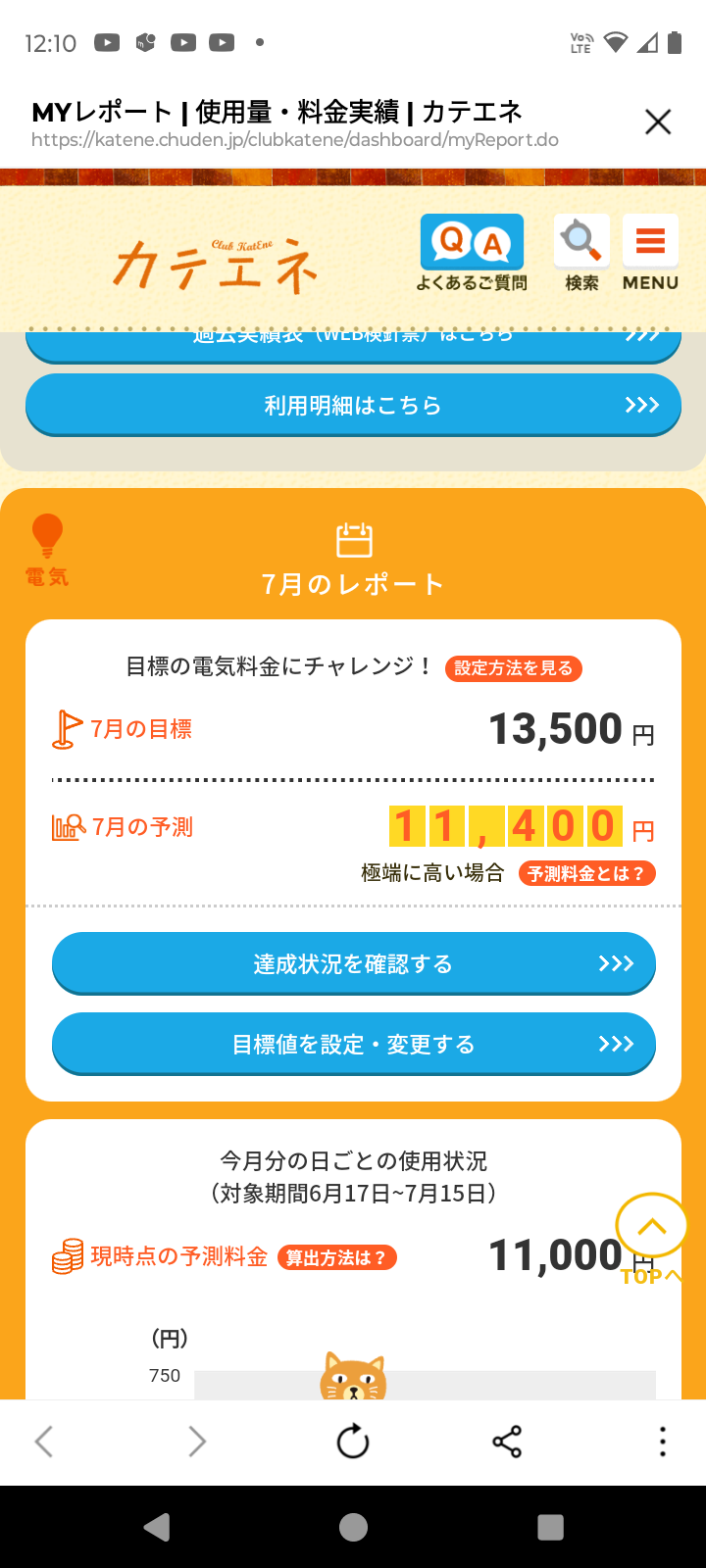
Task: Select 目標値を設定・変更する
Action: pyautogui.click(x=353, y=1045)
